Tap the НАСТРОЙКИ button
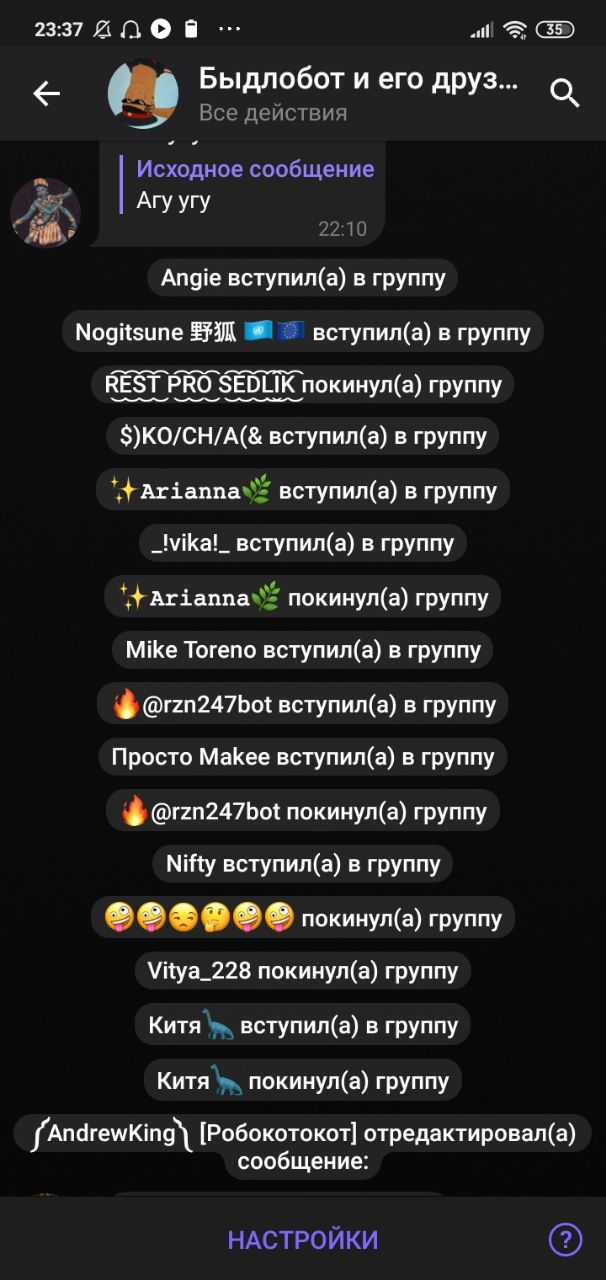Viewport: 606px width, 1280px height. click(x=303, y=1240)
